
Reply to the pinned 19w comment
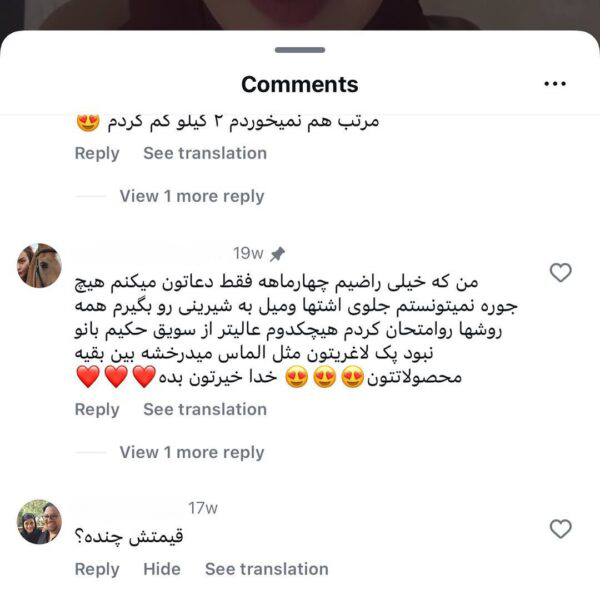click(97, 410)
